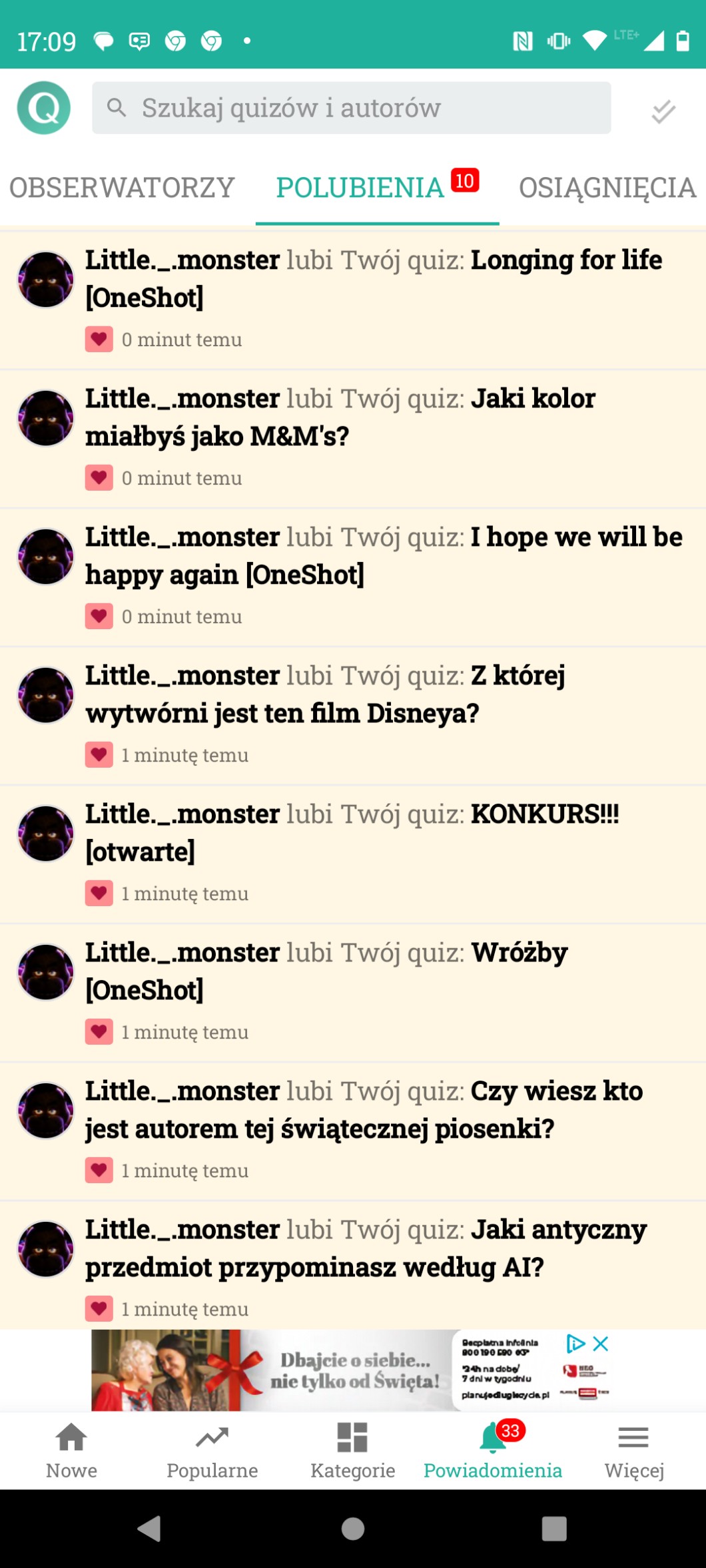Mark all notifications as read with the checkmark icon
This screenshot has width=706, height=1568.
663,111
